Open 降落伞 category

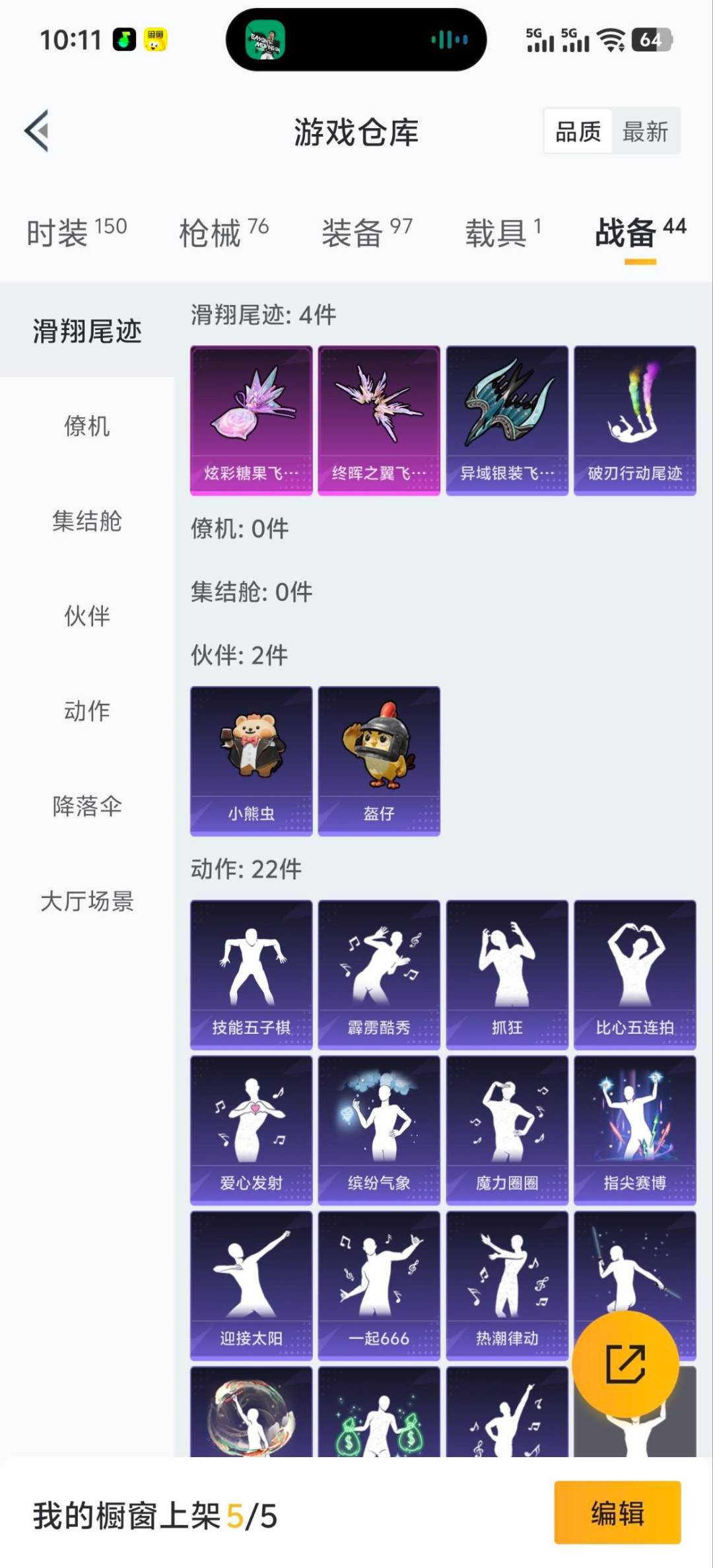[86, 806]
